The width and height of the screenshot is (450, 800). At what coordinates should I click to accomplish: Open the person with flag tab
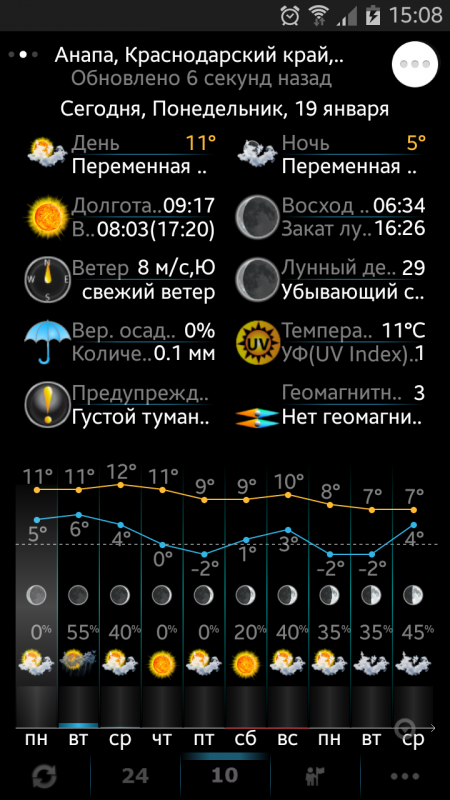pos(315,776)
